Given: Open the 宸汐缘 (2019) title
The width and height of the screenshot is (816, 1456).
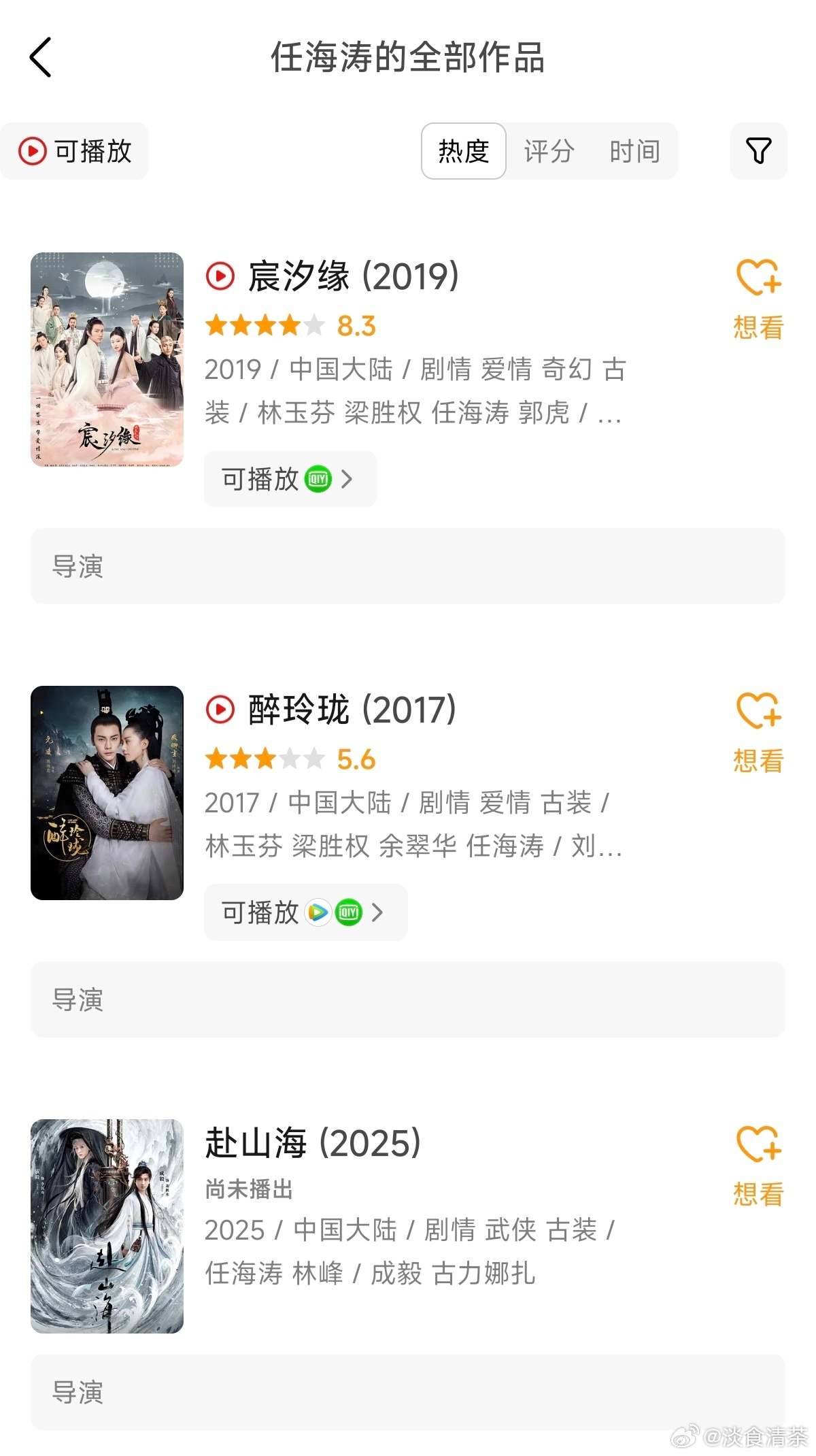Looking at the screenshot, I should [354, 276].
